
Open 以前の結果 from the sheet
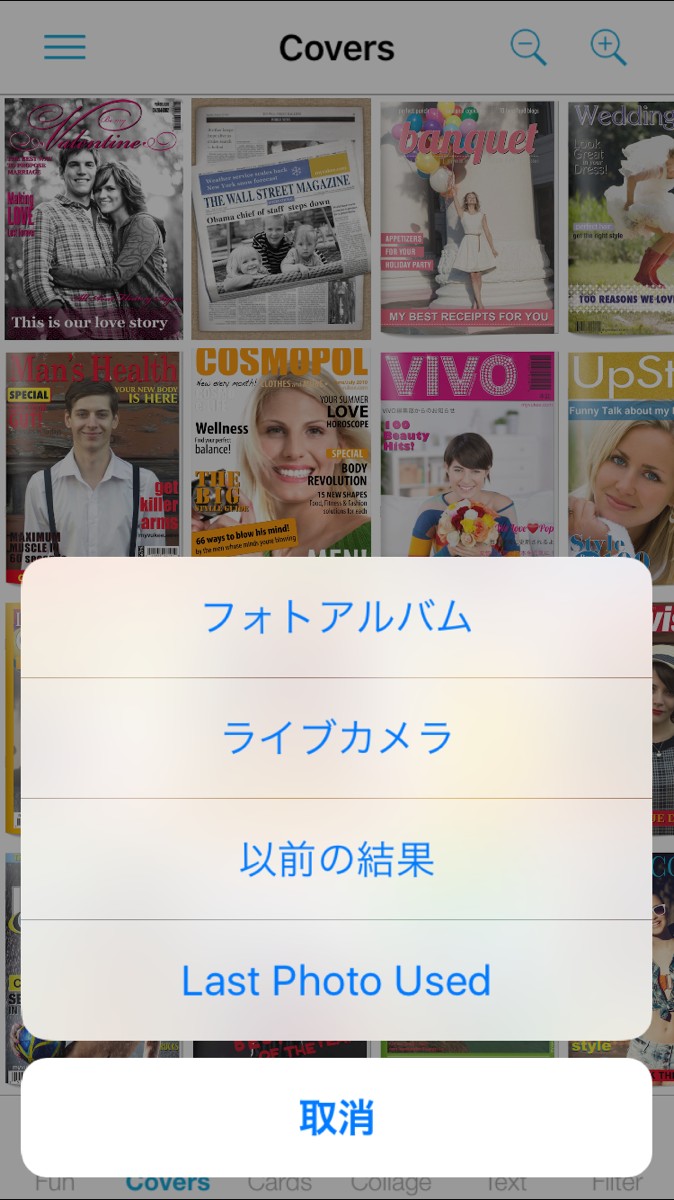click(x=336, y=859)
